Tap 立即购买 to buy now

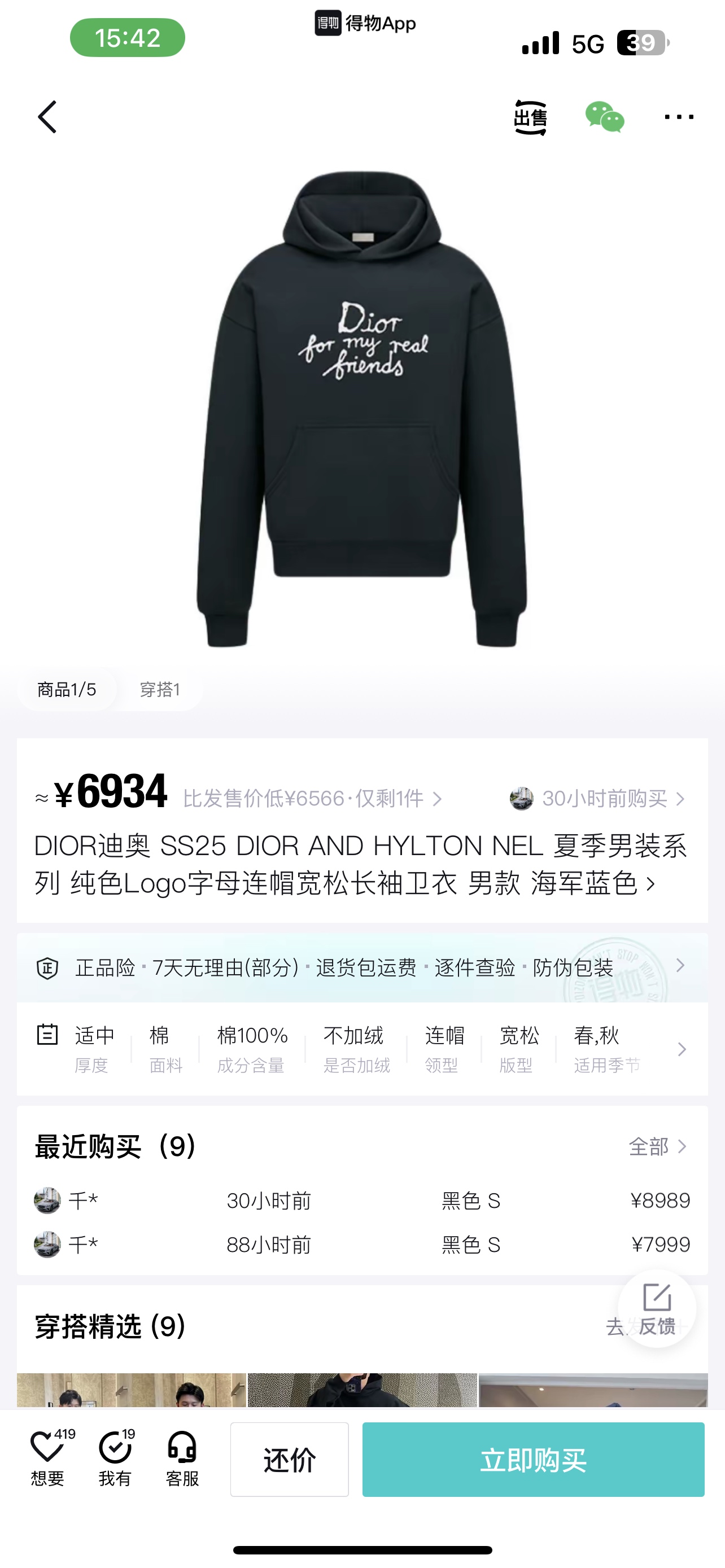pyautogui.click(x=533, y=1459)
